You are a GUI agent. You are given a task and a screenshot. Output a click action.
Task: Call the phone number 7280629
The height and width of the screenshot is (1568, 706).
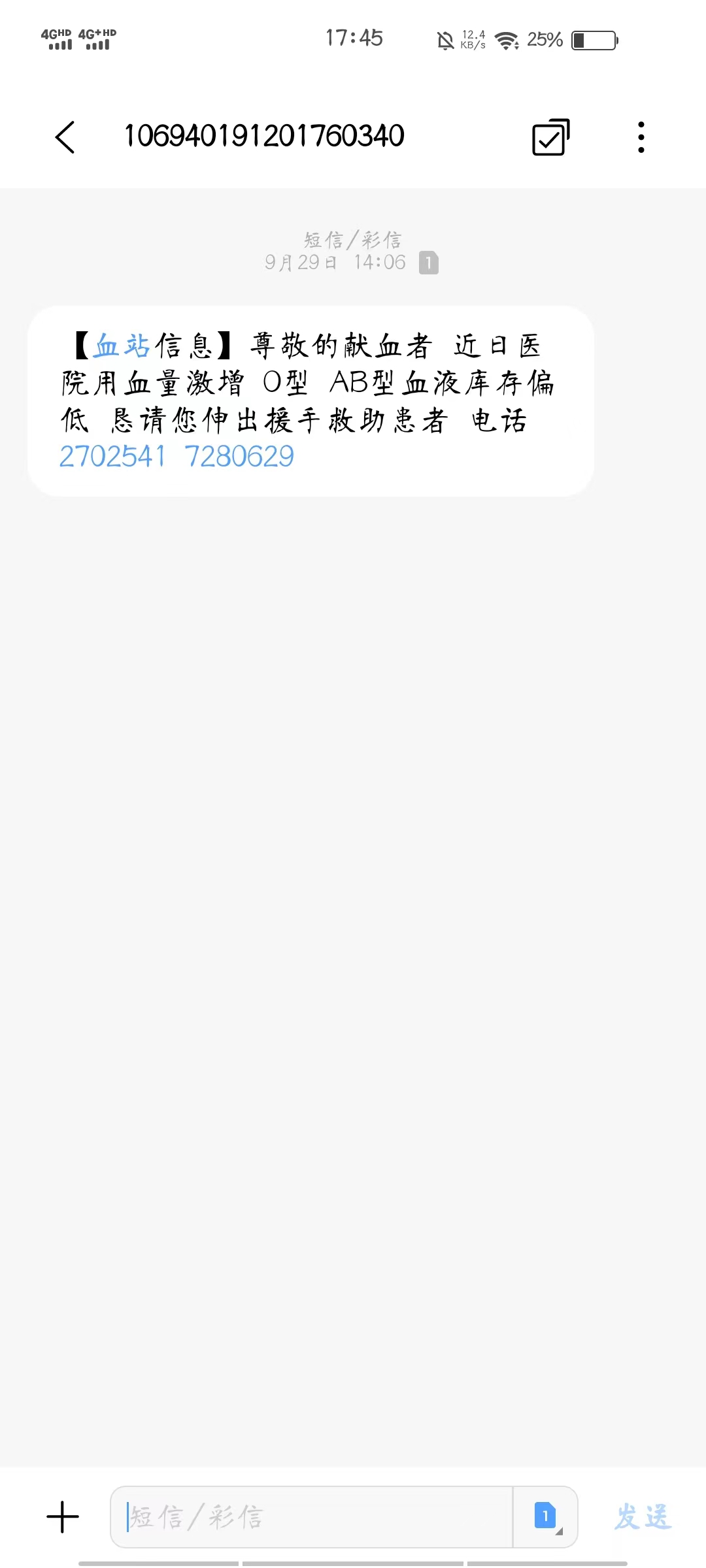tap(239, 456)
